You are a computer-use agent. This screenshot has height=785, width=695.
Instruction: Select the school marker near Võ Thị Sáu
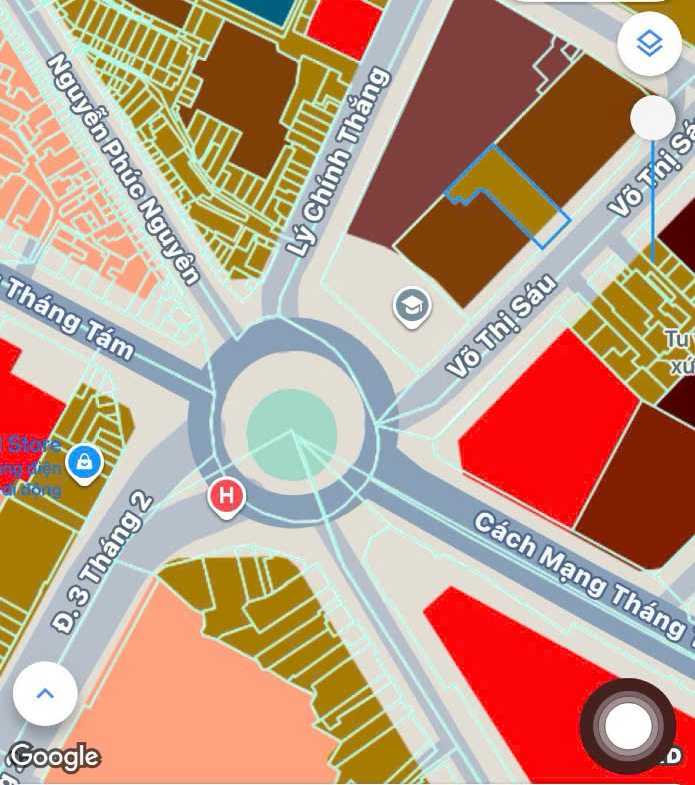tap(412, 306)
